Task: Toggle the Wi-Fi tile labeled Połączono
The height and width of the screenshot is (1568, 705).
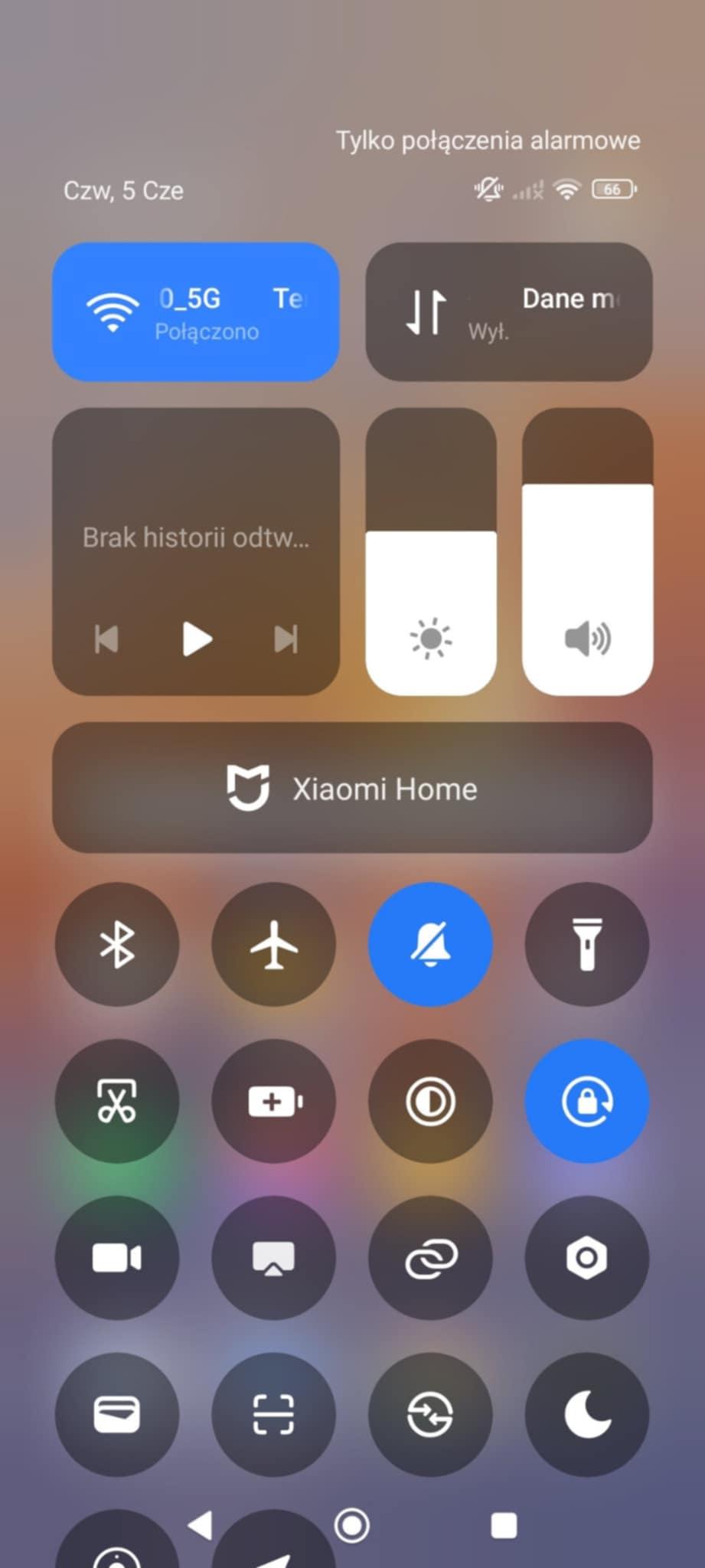Action: click(195, 312)
